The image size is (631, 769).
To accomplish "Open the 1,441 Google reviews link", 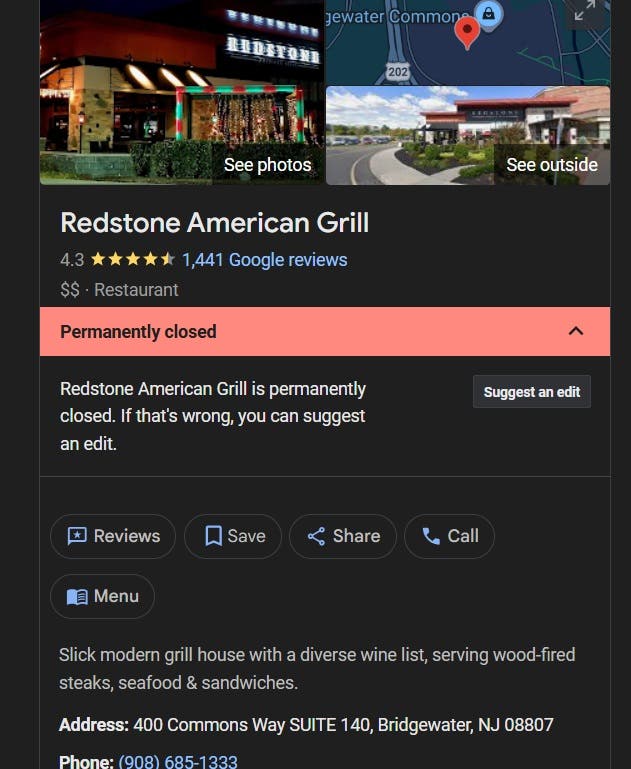I will click(265, 260).
